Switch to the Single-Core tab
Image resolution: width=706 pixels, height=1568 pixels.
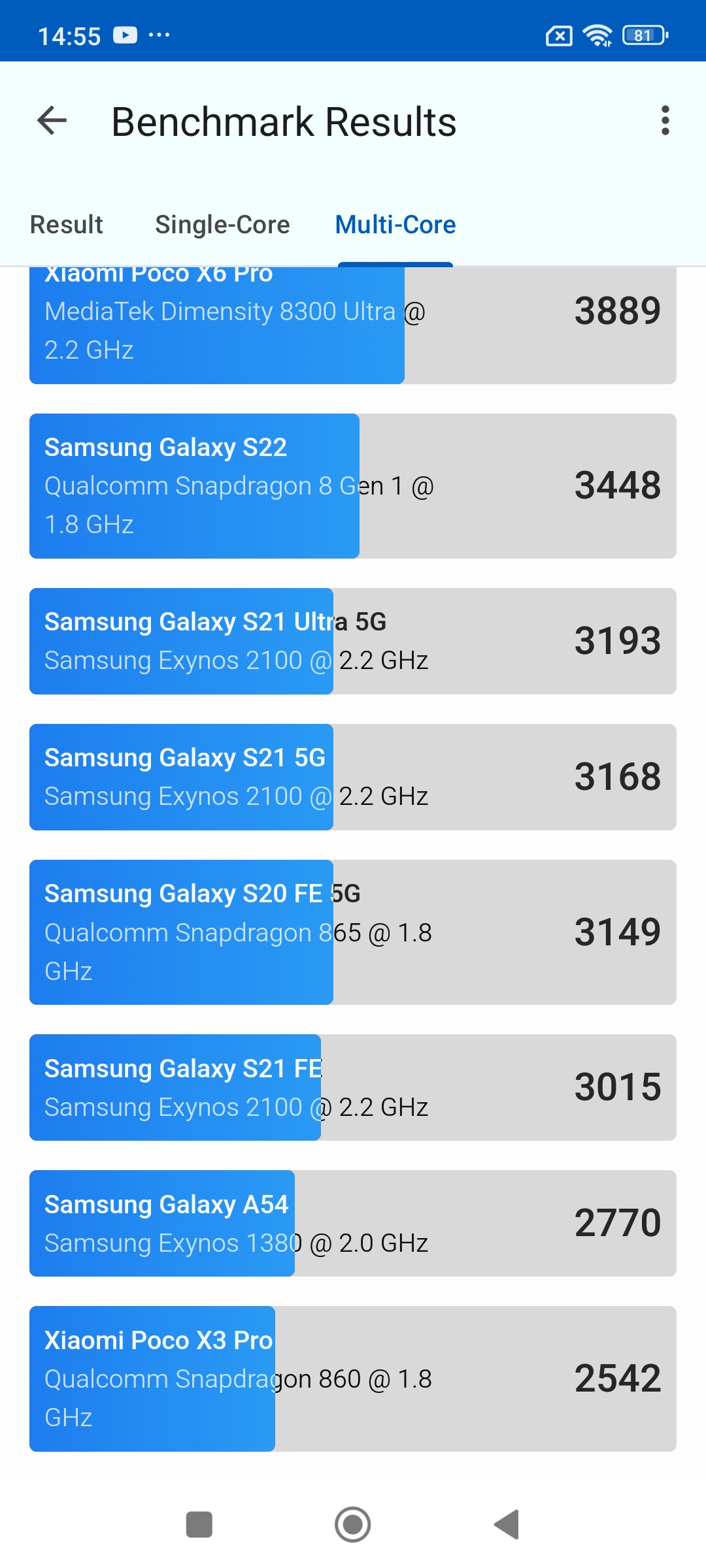coord(222,225)
